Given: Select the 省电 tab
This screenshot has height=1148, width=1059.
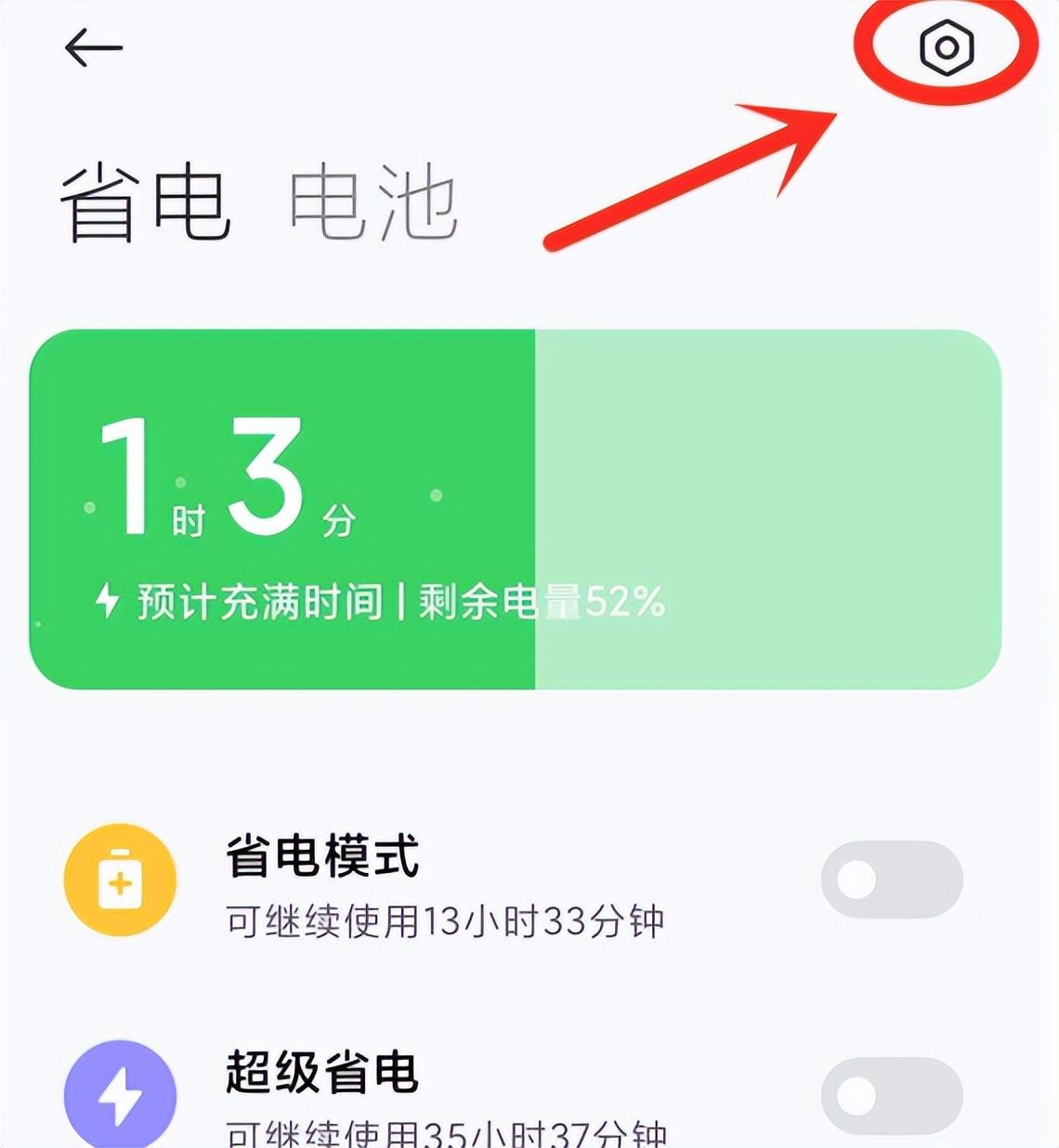Looking at the screenshot, I should point(145,202).
